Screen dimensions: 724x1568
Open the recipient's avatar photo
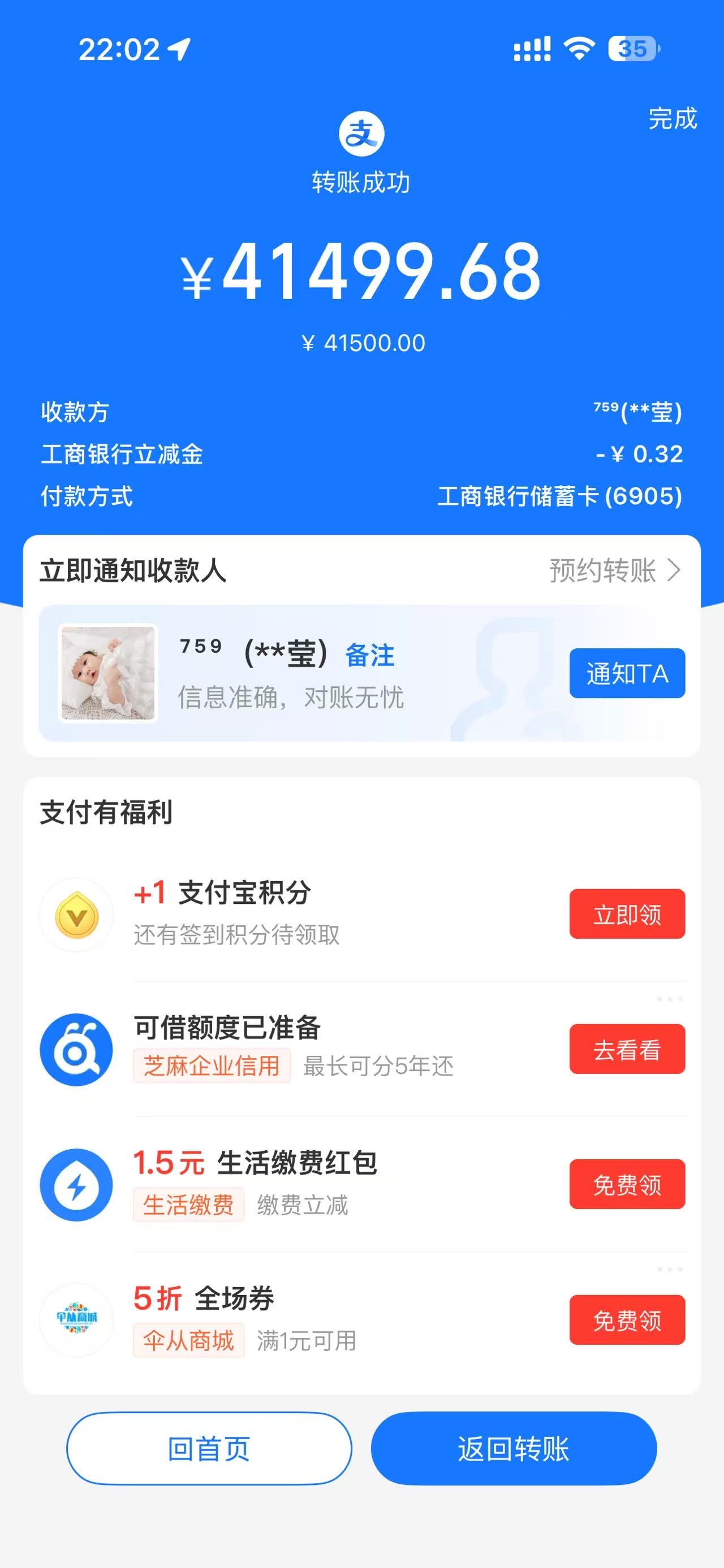coord(108,673)
